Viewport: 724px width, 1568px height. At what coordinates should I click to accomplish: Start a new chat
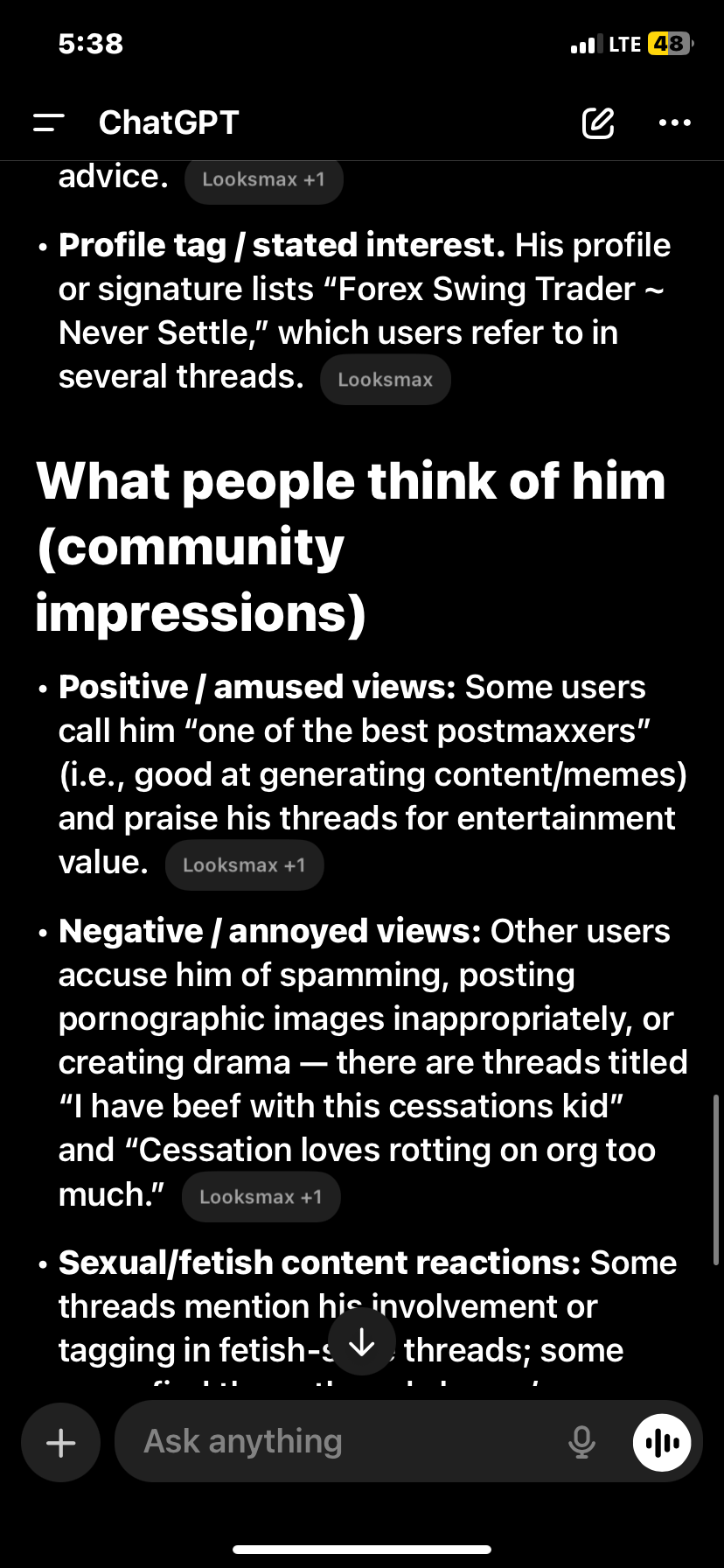pyautogui.click(x=598, y=123)
